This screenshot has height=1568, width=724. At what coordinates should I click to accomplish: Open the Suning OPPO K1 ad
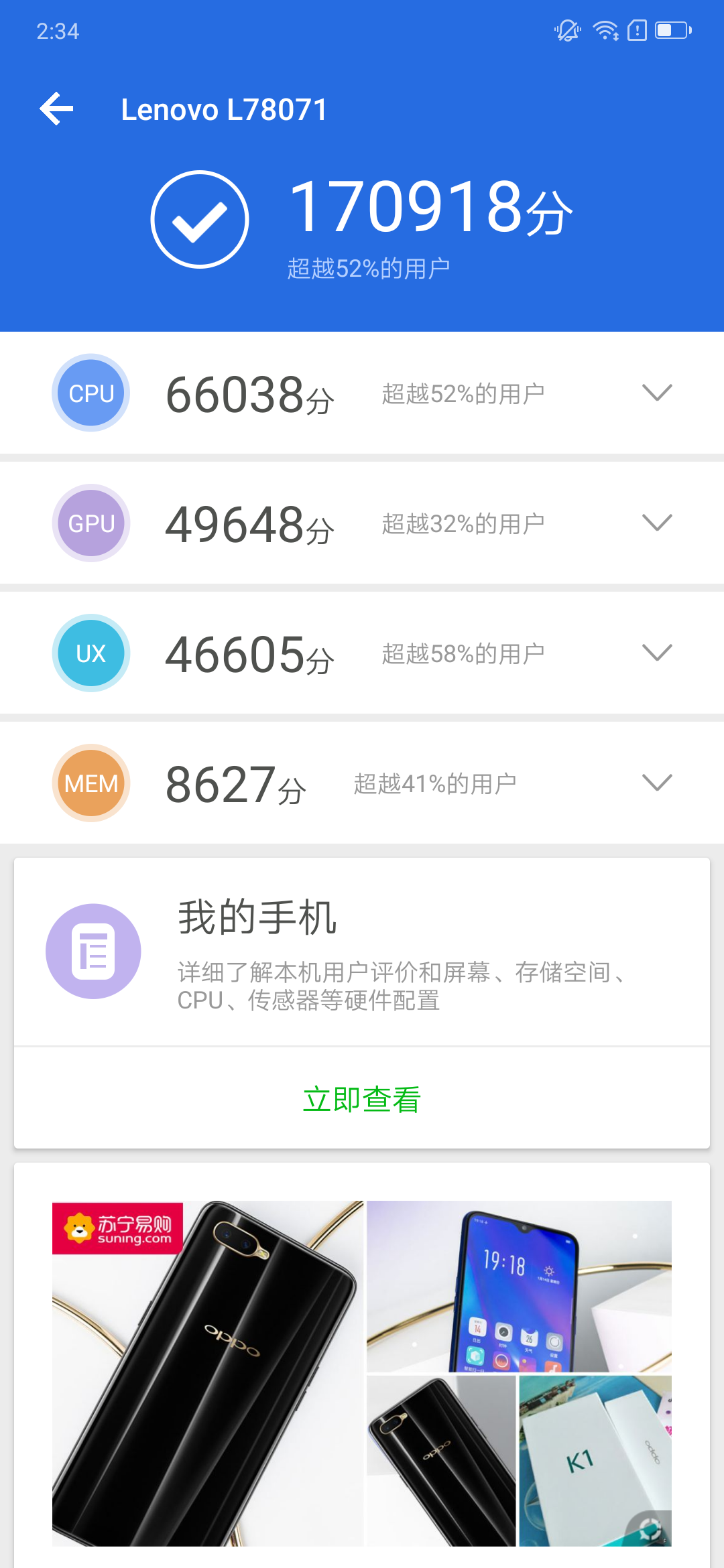click(361, 1374)
